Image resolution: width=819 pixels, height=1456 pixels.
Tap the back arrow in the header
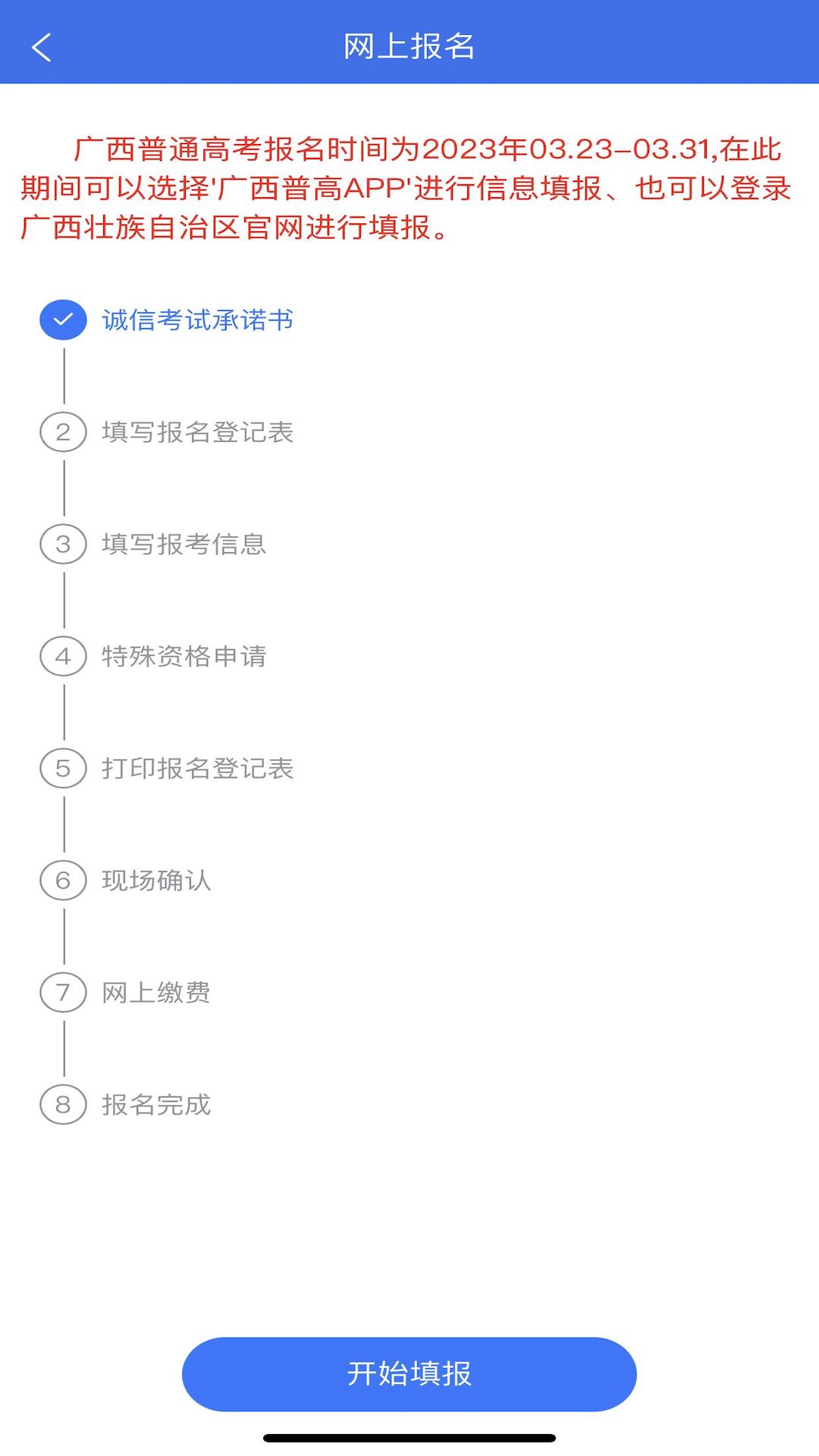42,48
